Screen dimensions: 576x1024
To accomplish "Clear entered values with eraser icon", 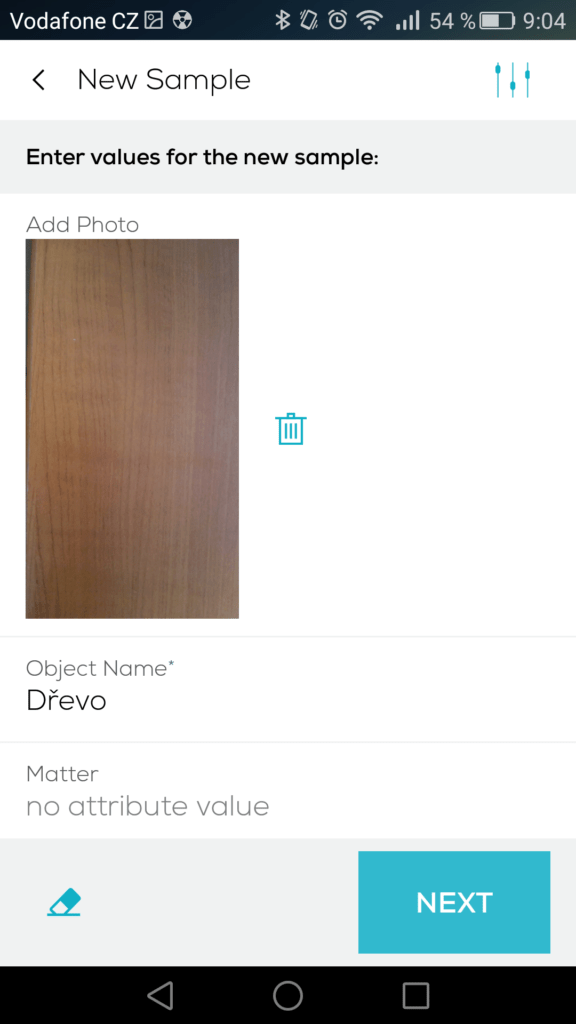I will pos(64,902).
